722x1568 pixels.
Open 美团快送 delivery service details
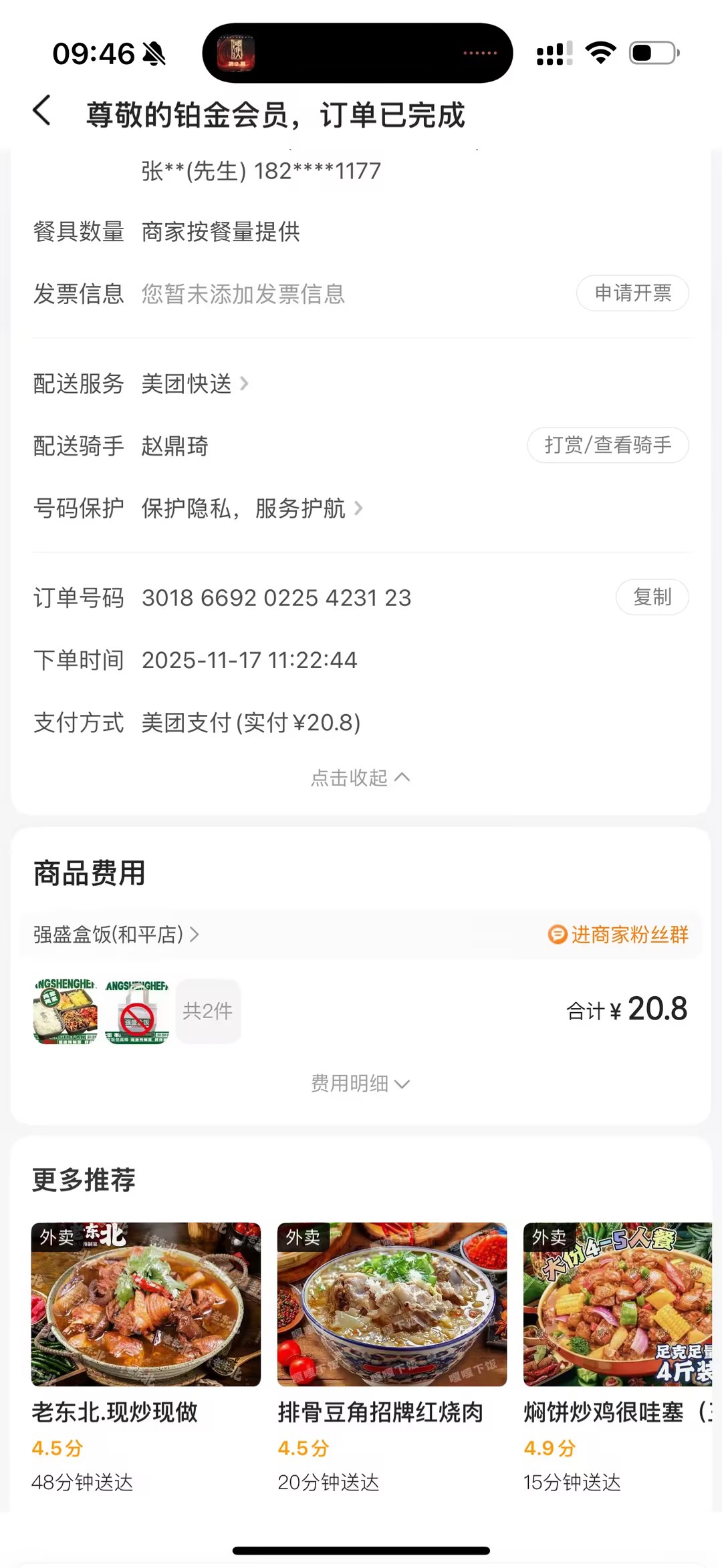194,384
